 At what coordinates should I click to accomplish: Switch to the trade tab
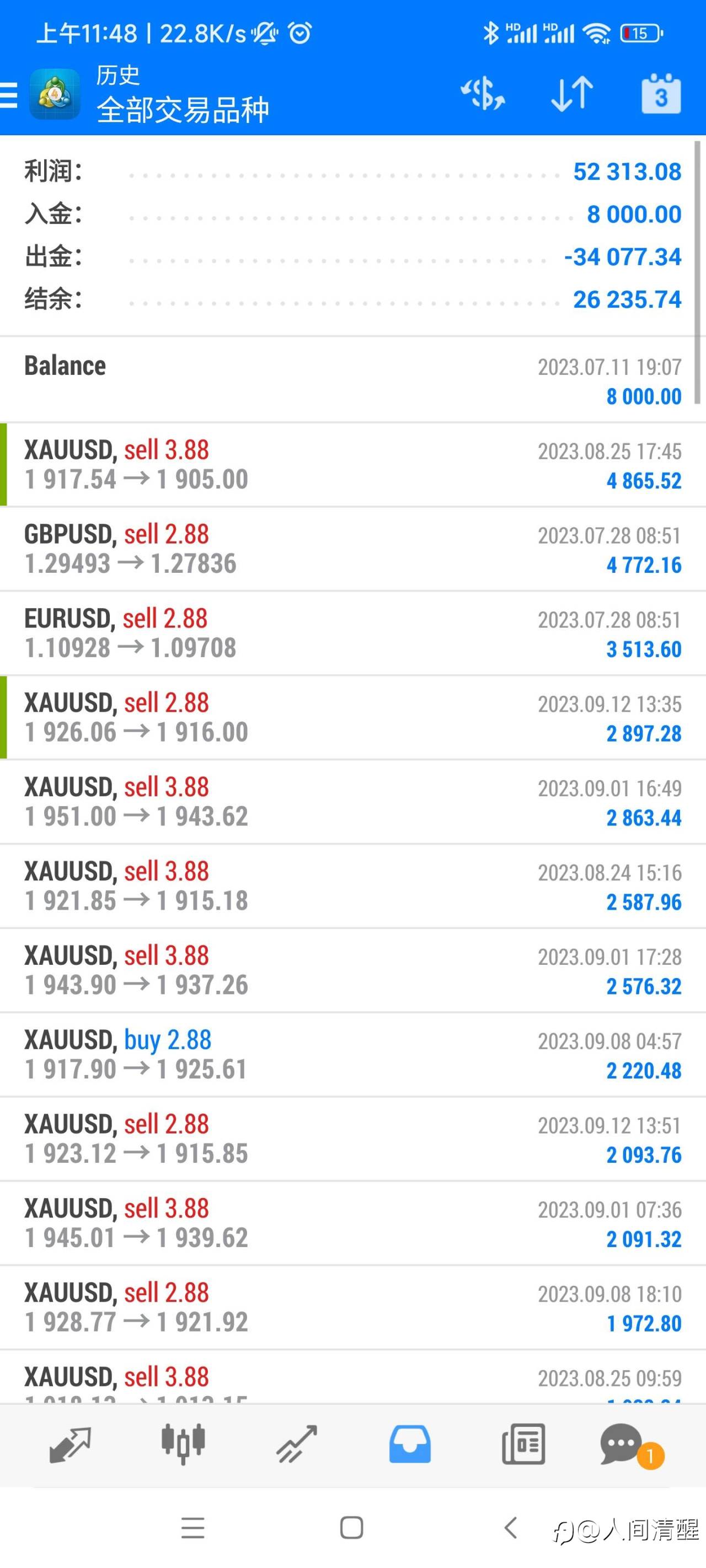click(x=297, y=1444)
